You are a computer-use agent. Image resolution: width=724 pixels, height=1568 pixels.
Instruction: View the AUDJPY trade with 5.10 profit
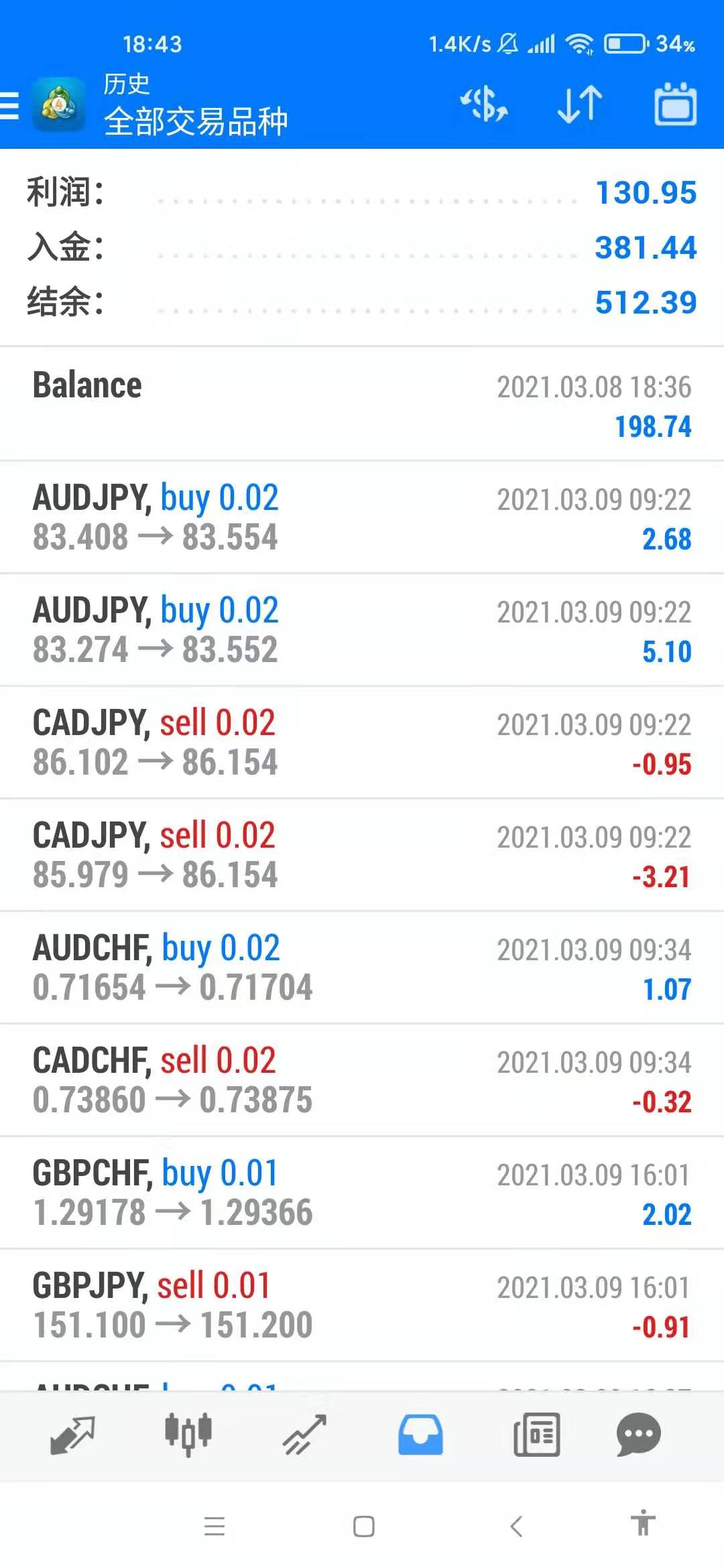(362, 630)
